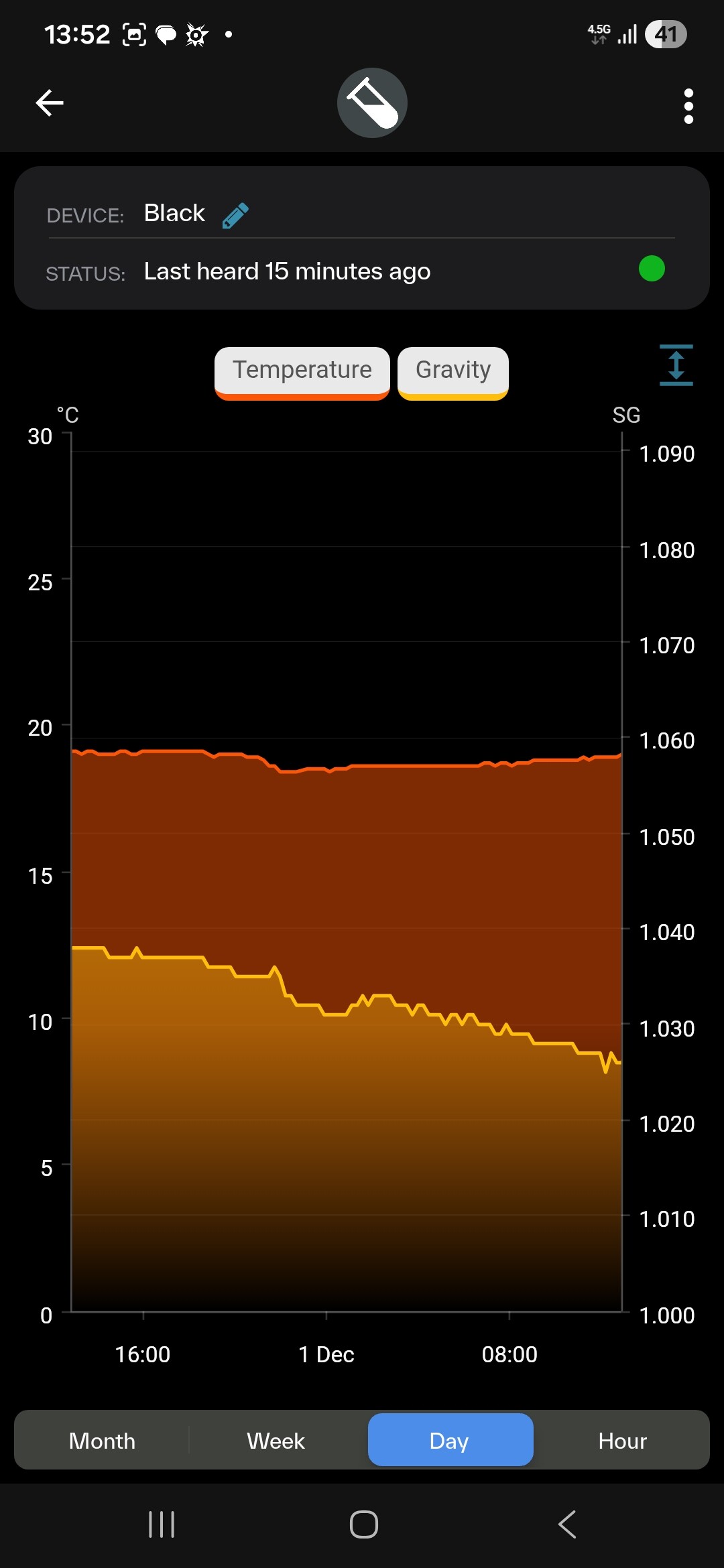Screen dimensions: 724x1568
Task: Edit the device name Black
Action: (x=235, y=215)
